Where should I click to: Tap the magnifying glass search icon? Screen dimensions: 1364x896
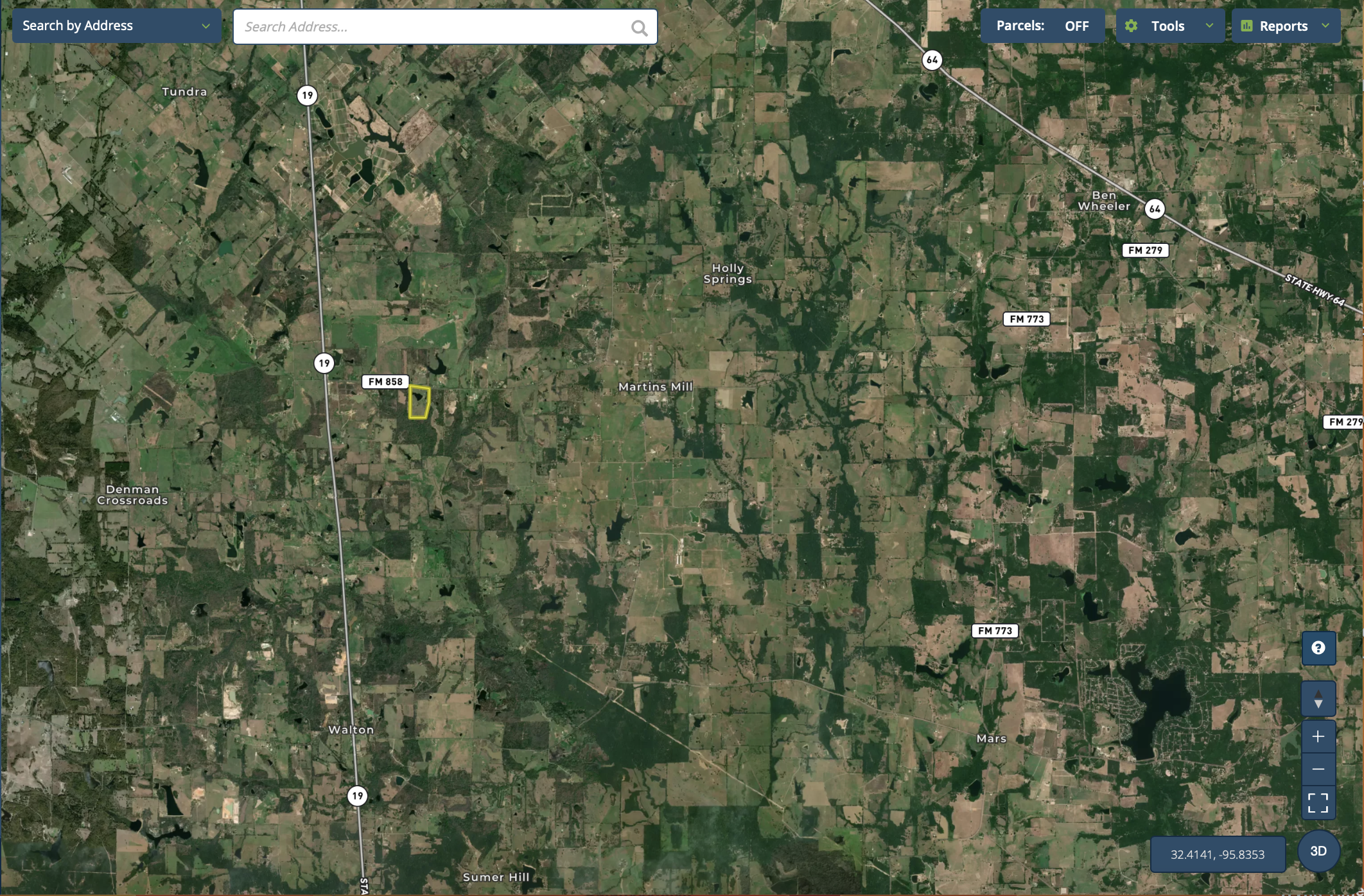pos(639,28)
